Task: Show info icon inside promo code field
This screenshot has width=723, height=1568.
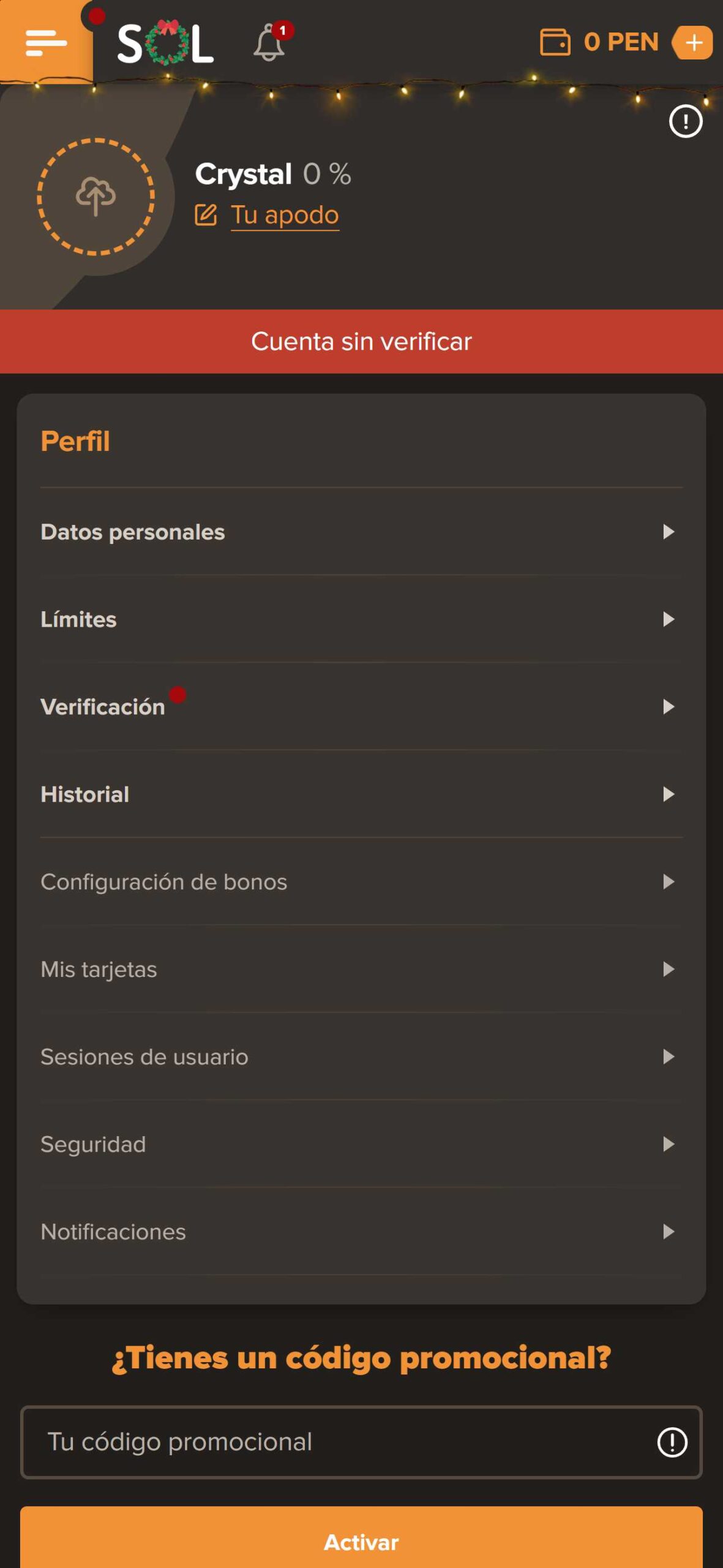Action: [672, 1442]
